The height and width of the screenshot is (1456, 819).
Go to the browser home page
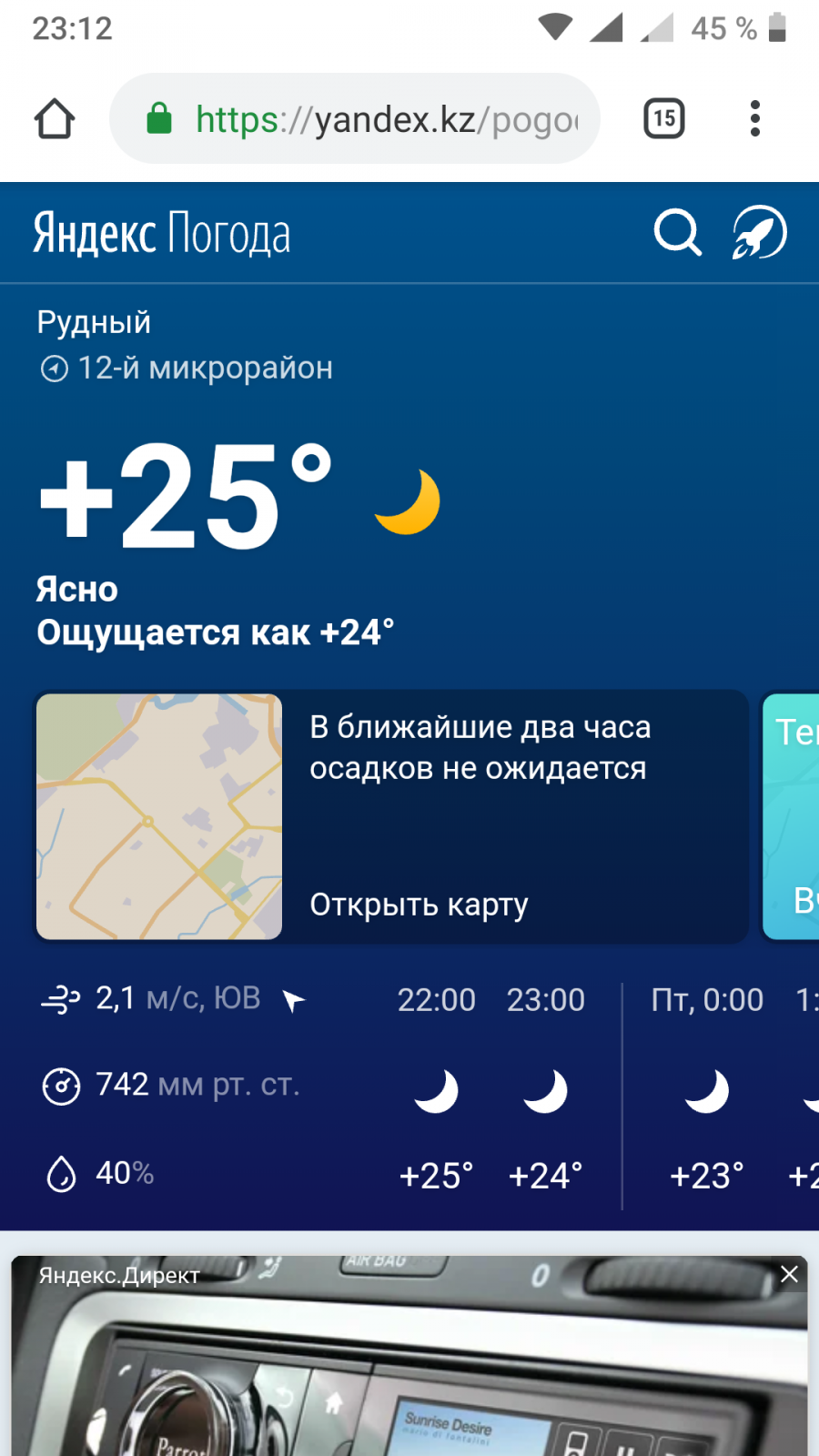click(x=55, y=119)
